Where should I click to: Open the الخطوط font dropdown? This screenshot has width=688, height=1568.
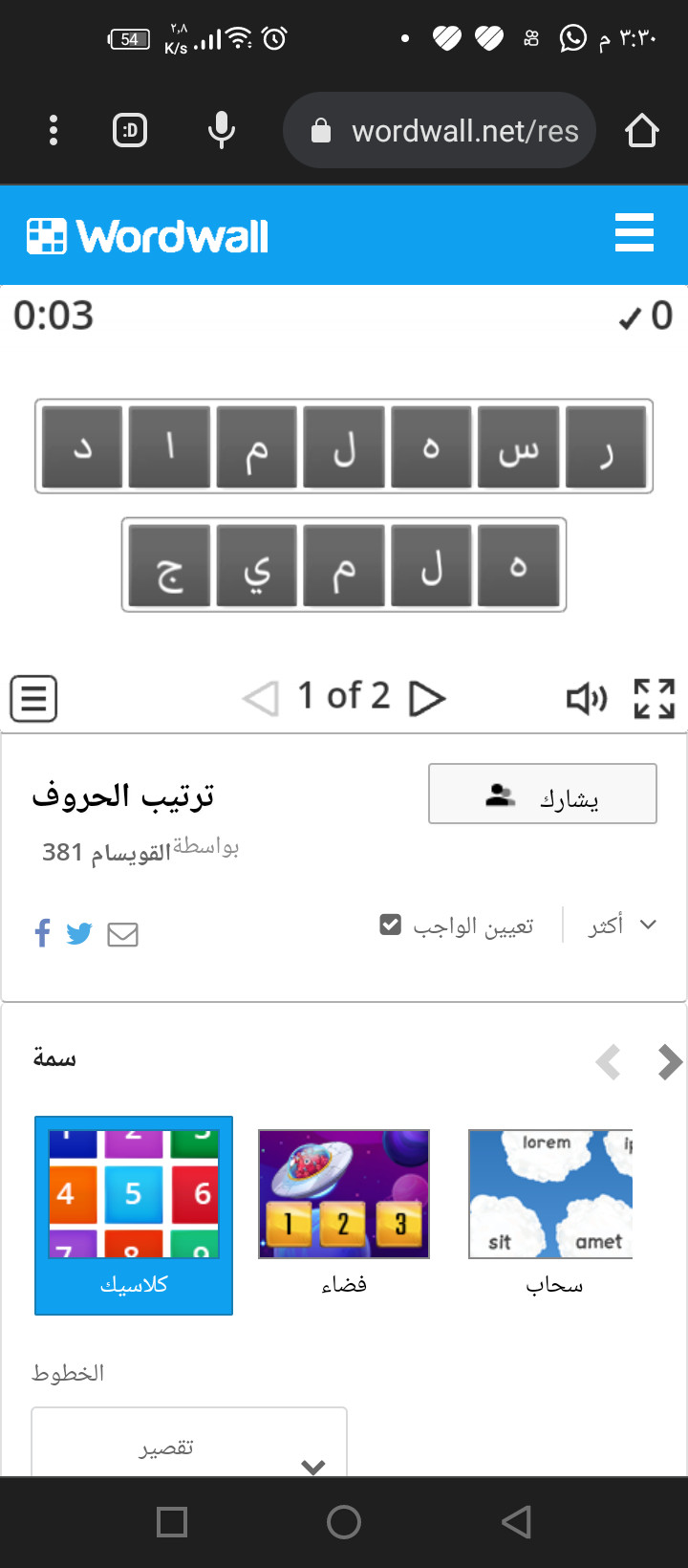189,1443
